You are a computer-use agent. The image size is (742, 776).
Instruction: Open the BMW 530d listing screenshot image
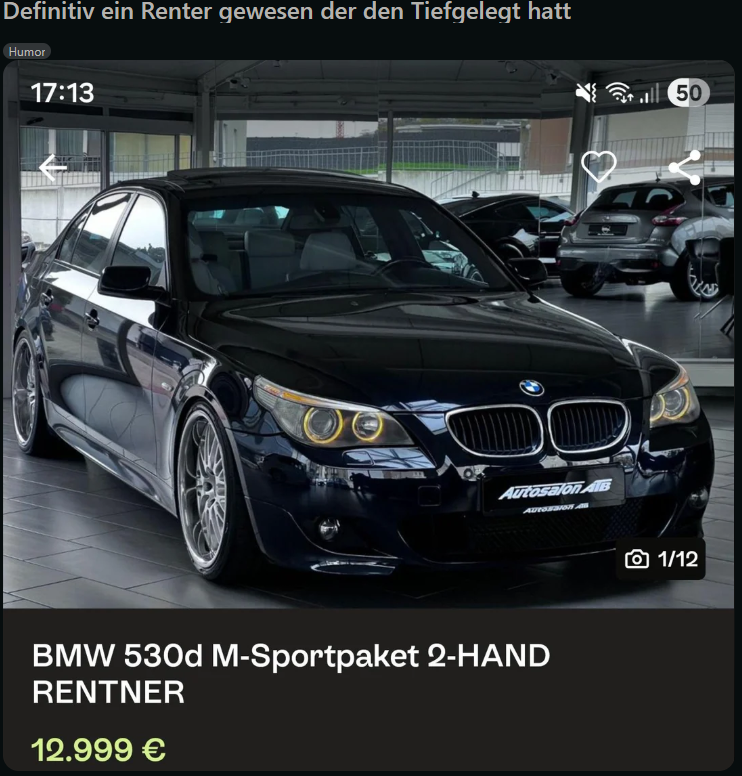coord(370,400)
